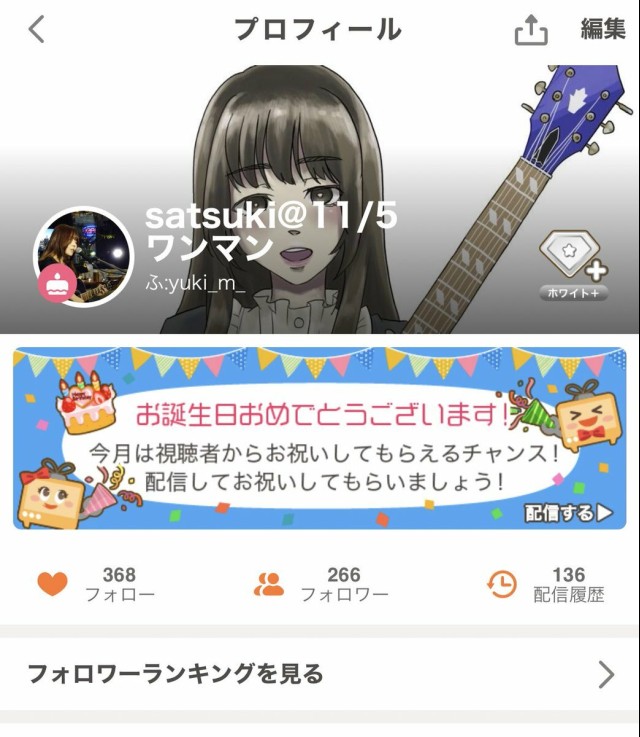
Task: Open the profile avatar photo
Action: tap(83, 257)
